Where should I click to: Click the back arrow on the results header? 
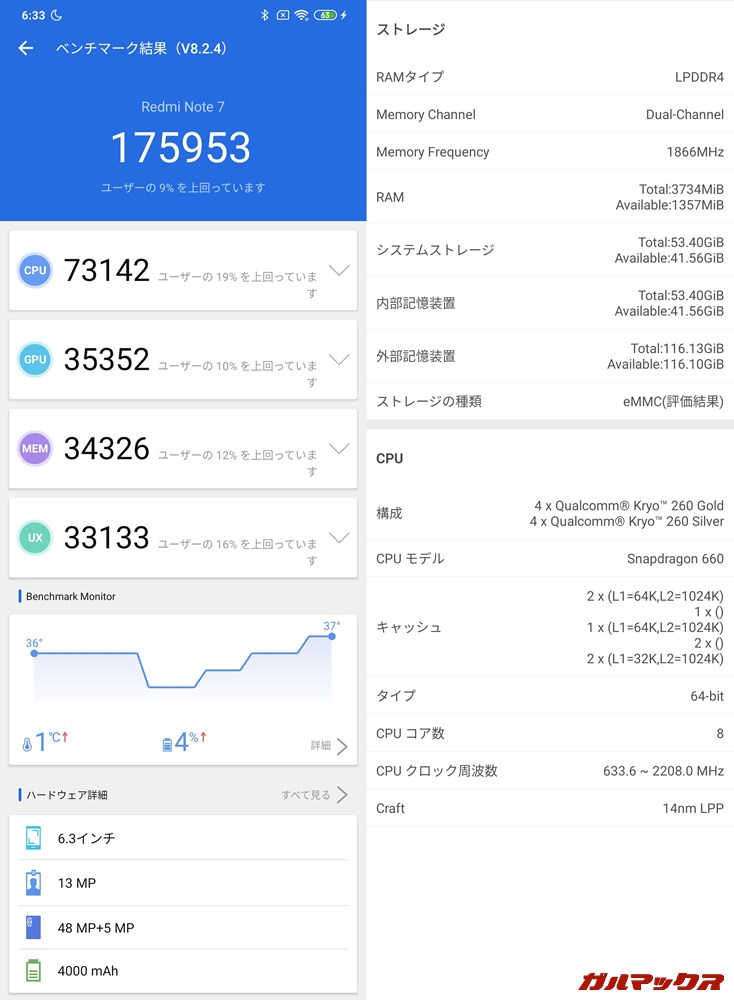tap(24, 47)
